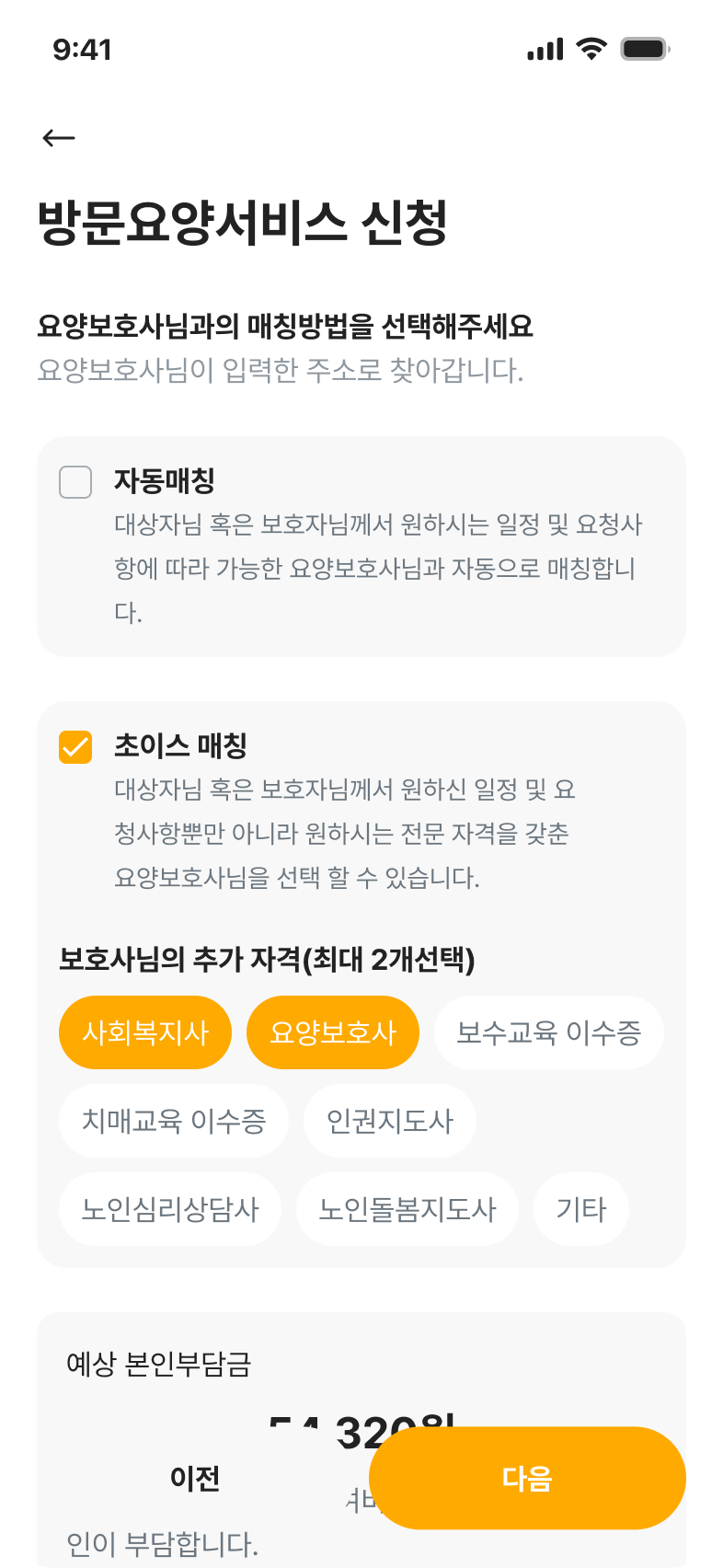The image size is (723, 1568).
Task: Tap the Wi-Fi icon in the status bar
Action: tap(591, 47)
